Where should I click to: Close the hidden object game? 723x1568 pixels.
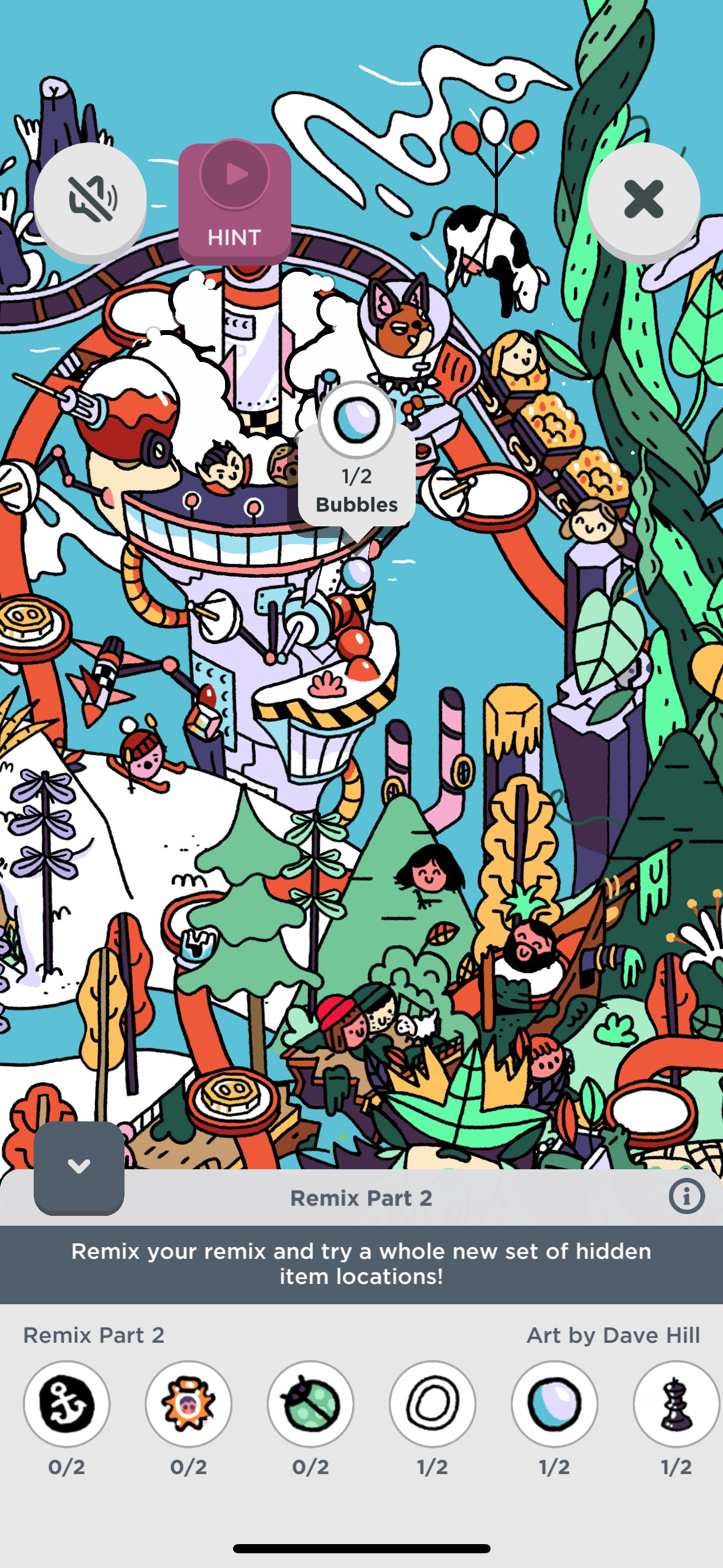pos(643,199)
